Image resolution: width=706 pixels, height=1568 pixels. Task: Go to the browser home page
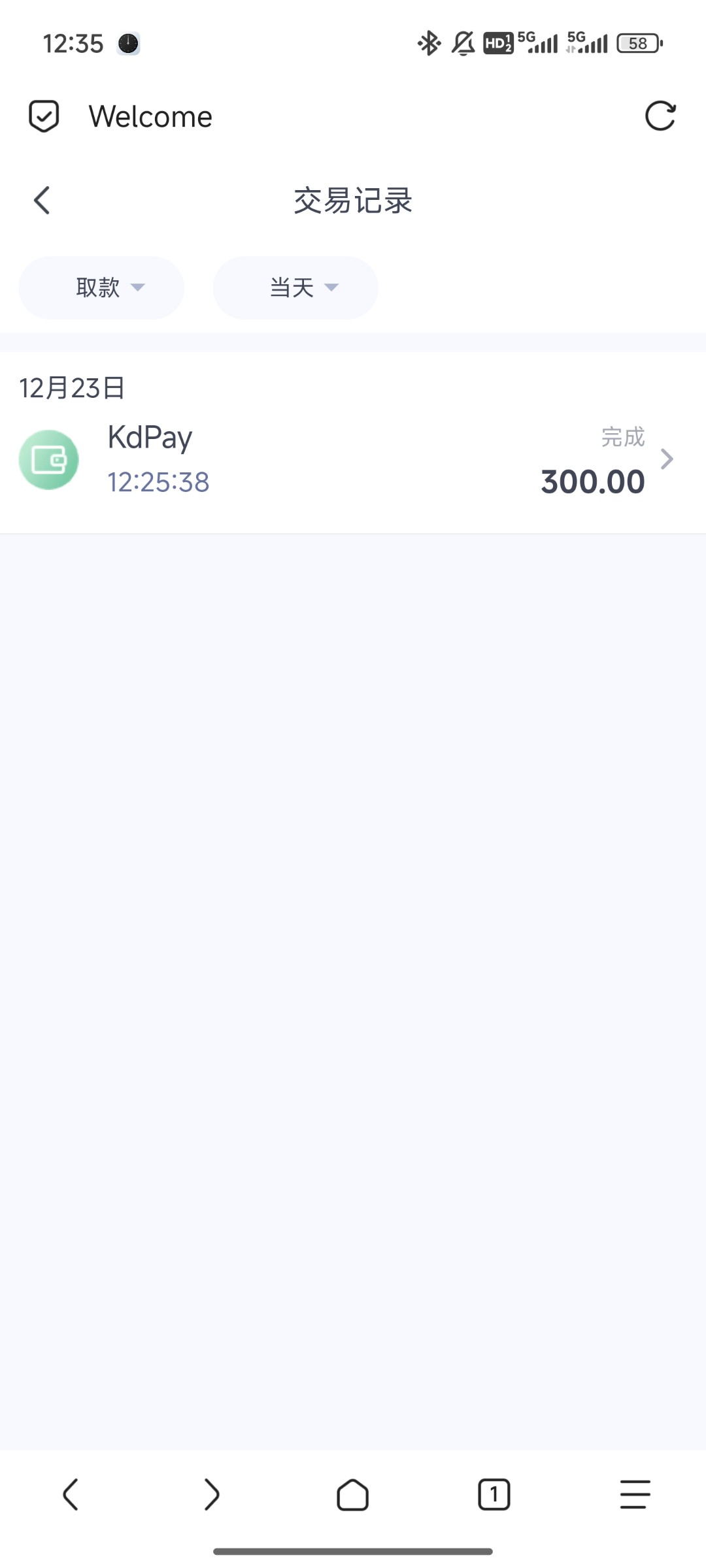click(x=353, y=1495)
